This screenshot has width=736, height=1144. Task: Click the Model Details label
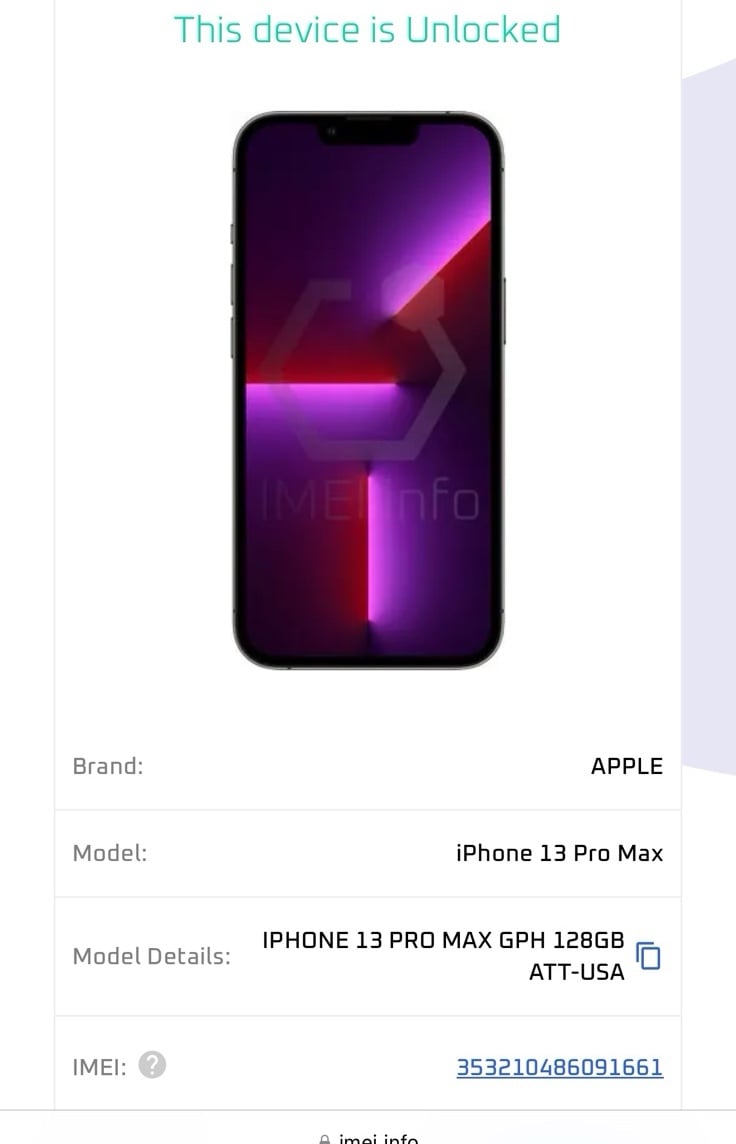[x=151, y=956]
